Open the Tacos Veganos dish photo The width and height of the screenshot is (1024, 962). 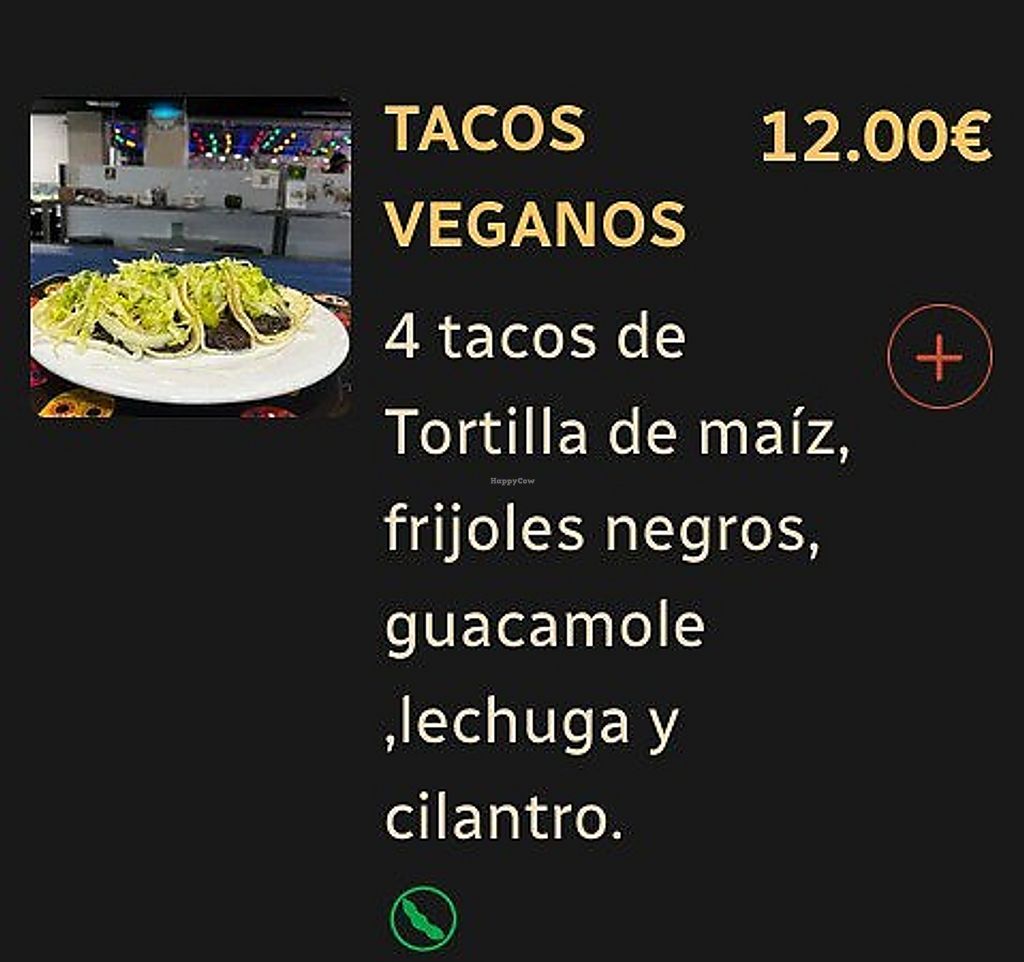[191, 257]
